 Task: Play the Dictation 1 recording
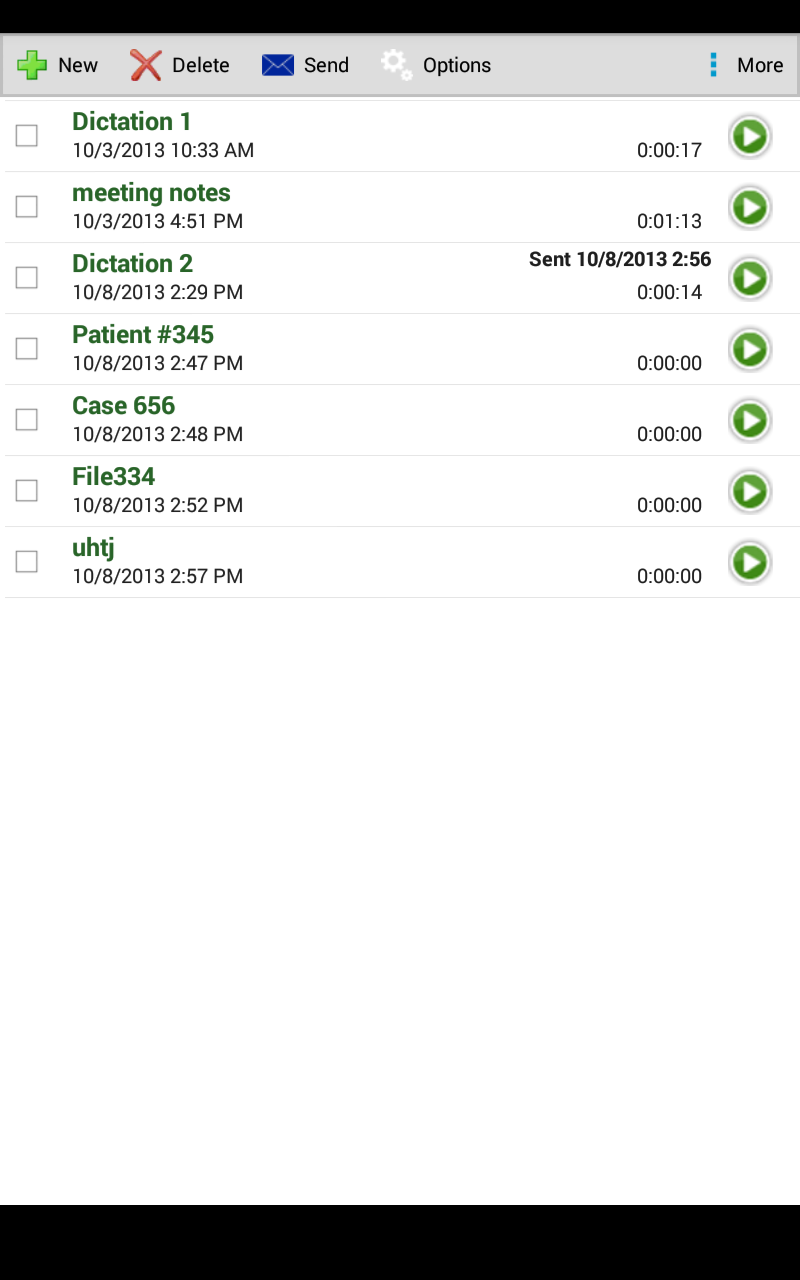[750, 137]
